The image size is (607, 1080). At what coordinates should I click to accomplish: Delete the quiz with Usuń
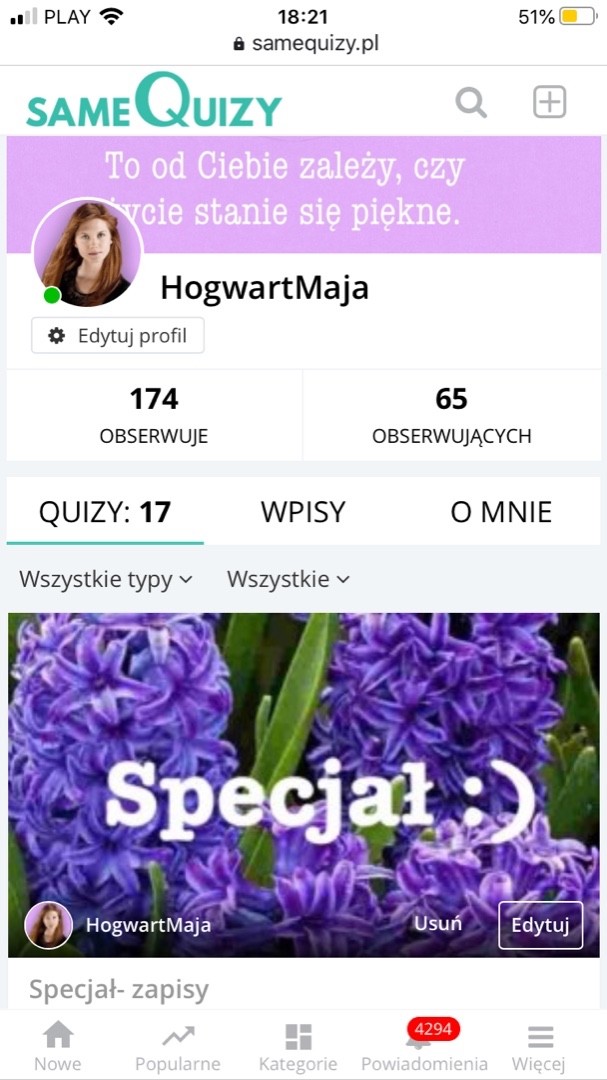(438, 924)
